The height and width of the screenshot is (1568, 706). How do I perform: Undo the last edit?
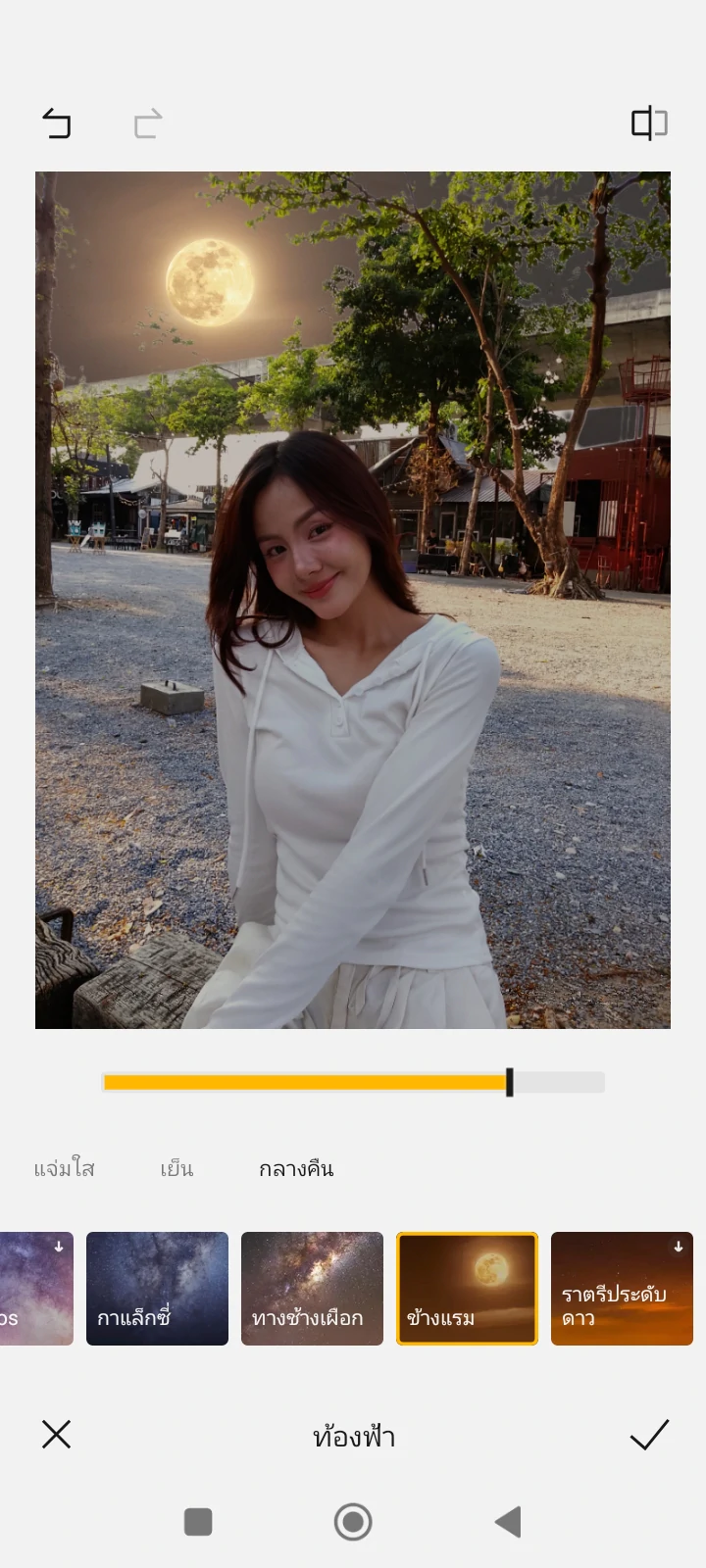(57, 123)
